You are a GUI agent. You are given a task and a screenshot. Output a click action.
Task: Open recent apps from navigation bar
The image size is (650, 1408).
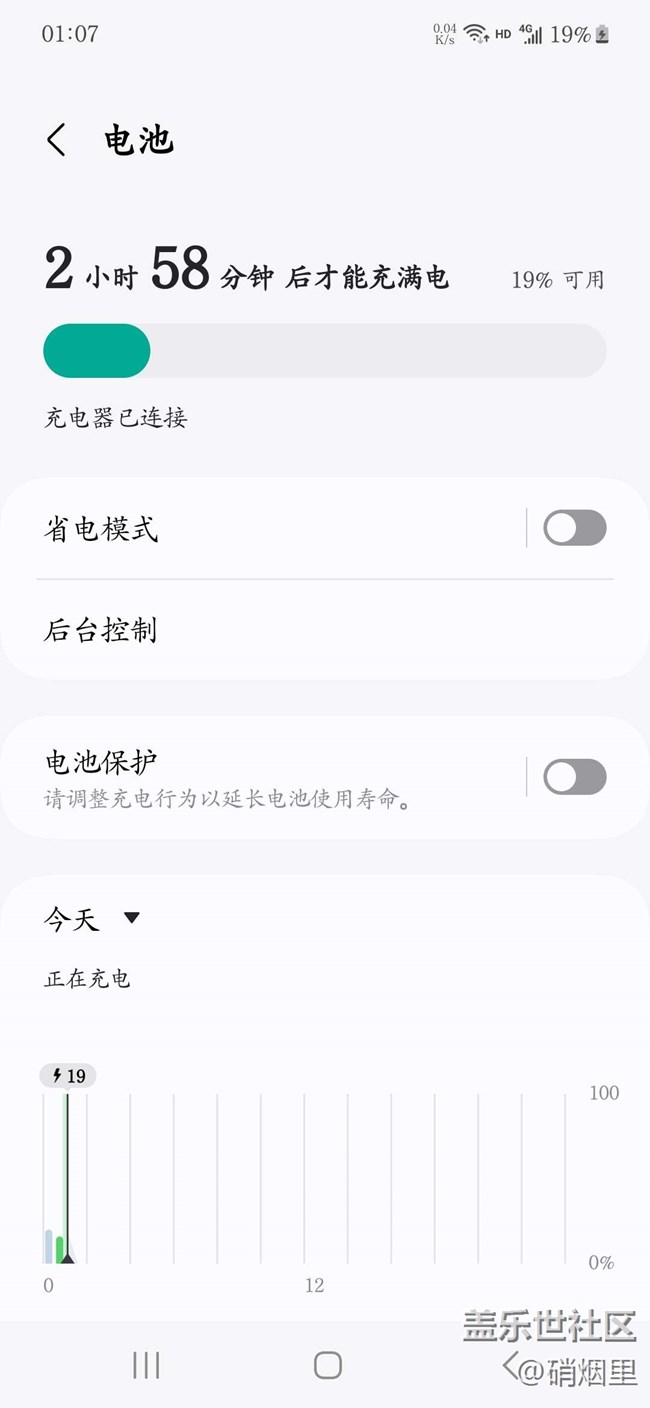(x=146, y=1365)
